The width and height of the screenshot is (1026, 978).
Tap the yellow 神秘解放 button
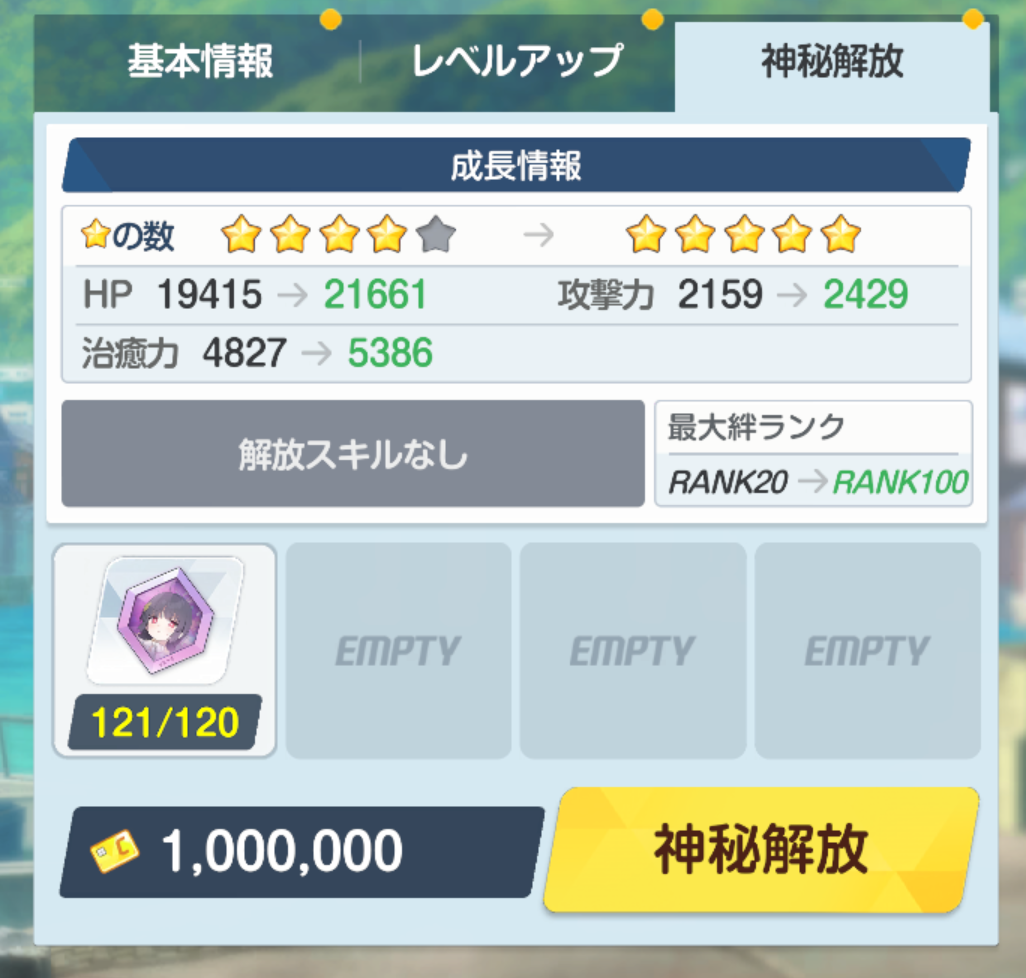[761, 850]
